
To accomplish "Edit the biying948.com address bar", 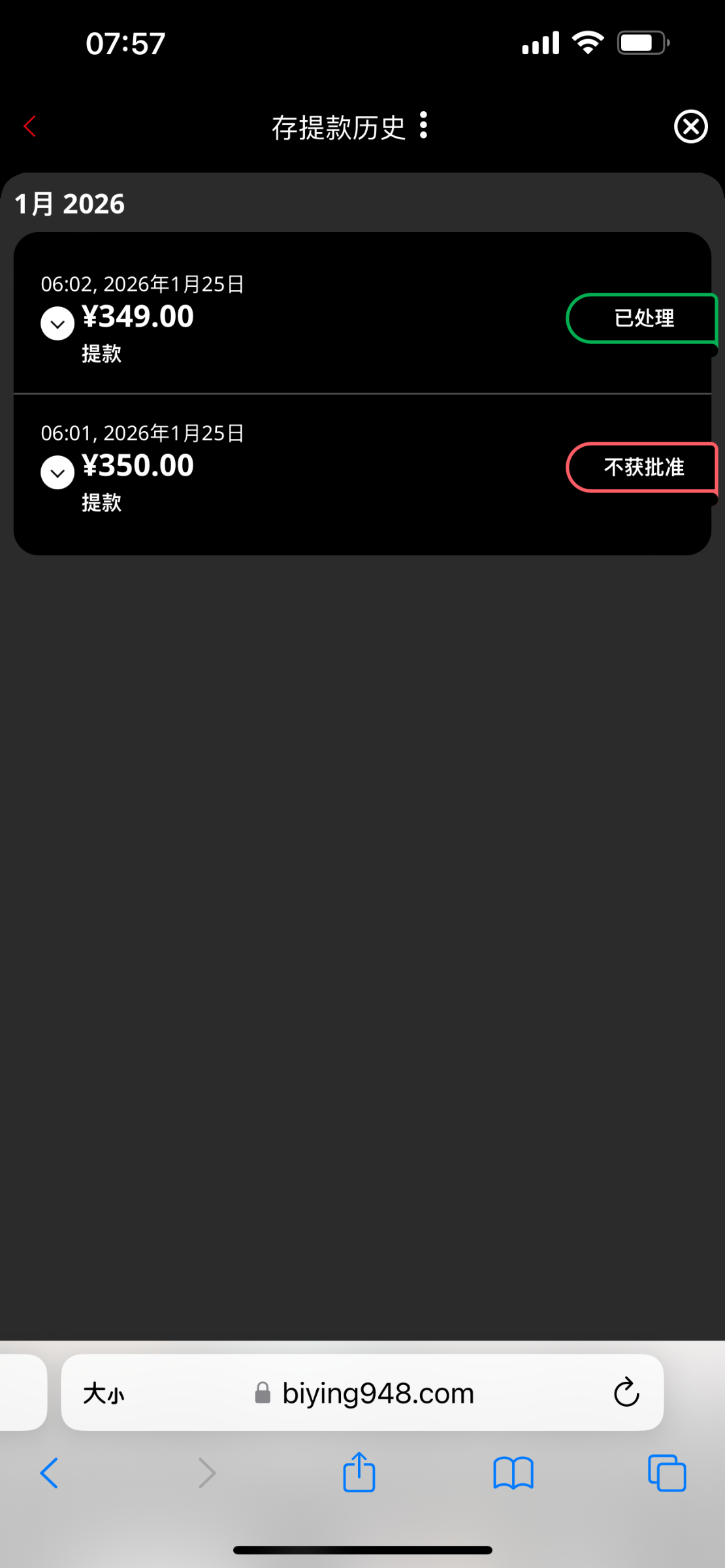I will click(x=378, y=1394).
